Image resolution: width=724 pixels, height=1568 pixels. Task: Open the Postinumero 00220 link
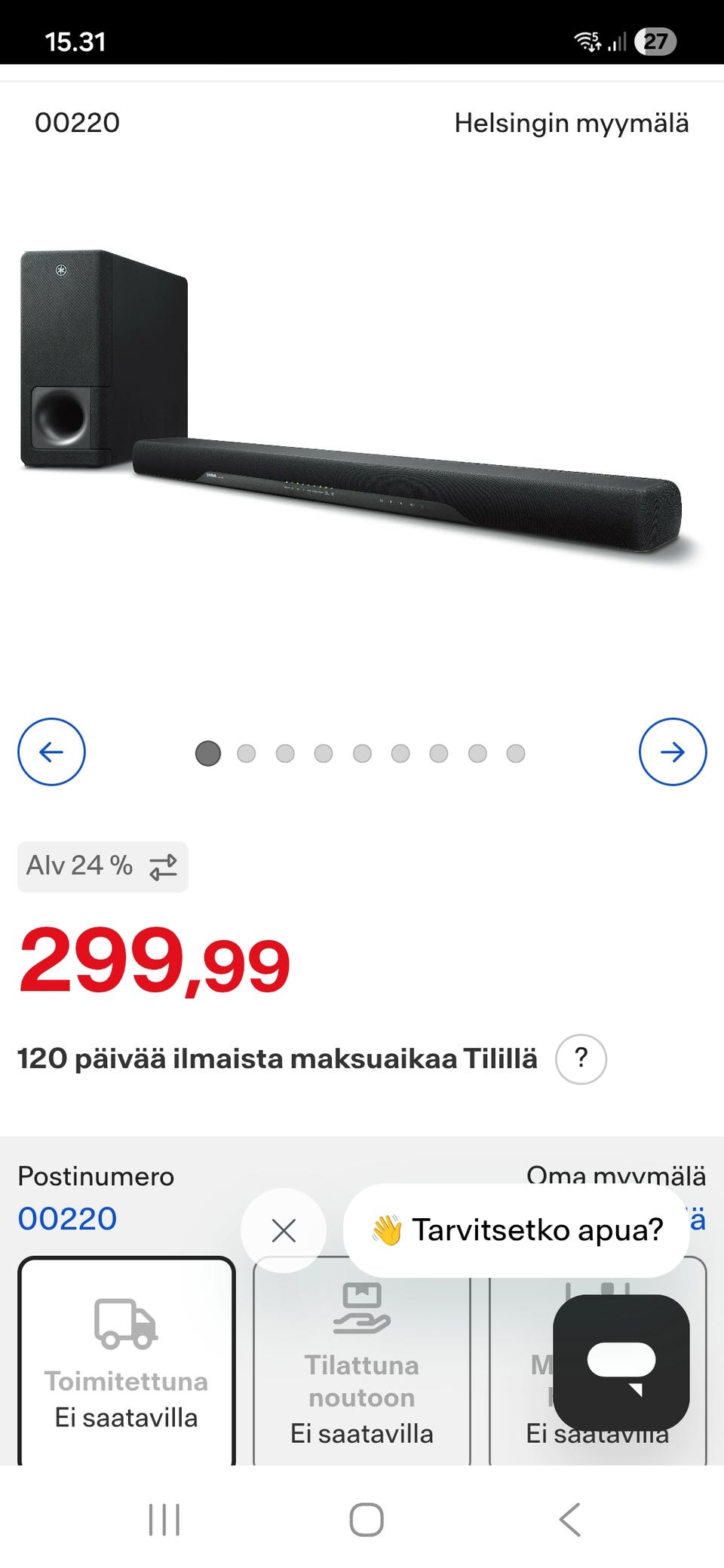click(66, 1218)
